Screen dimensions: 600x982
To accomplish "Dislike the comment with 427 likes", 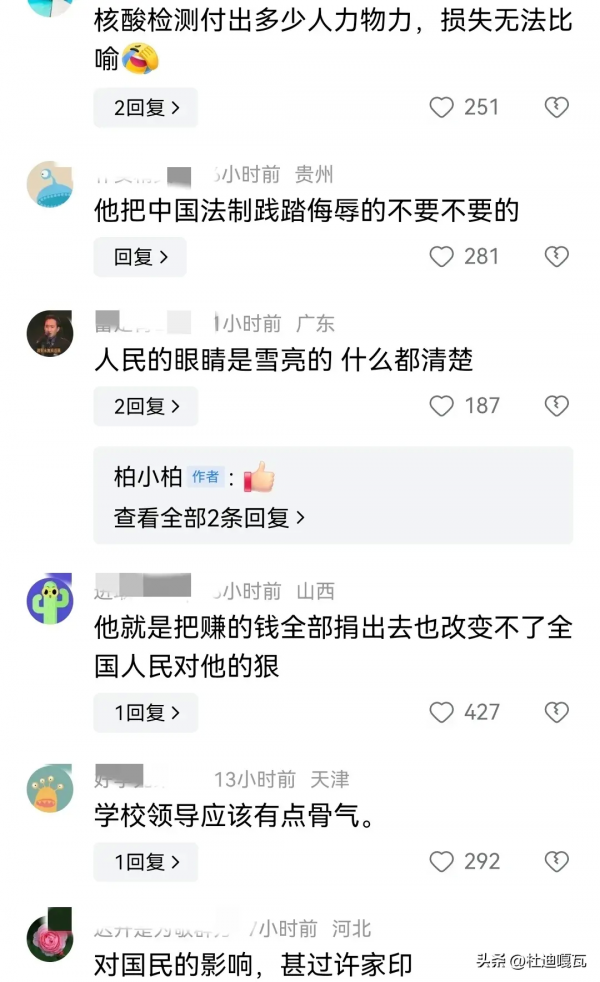I will [556, 712].
